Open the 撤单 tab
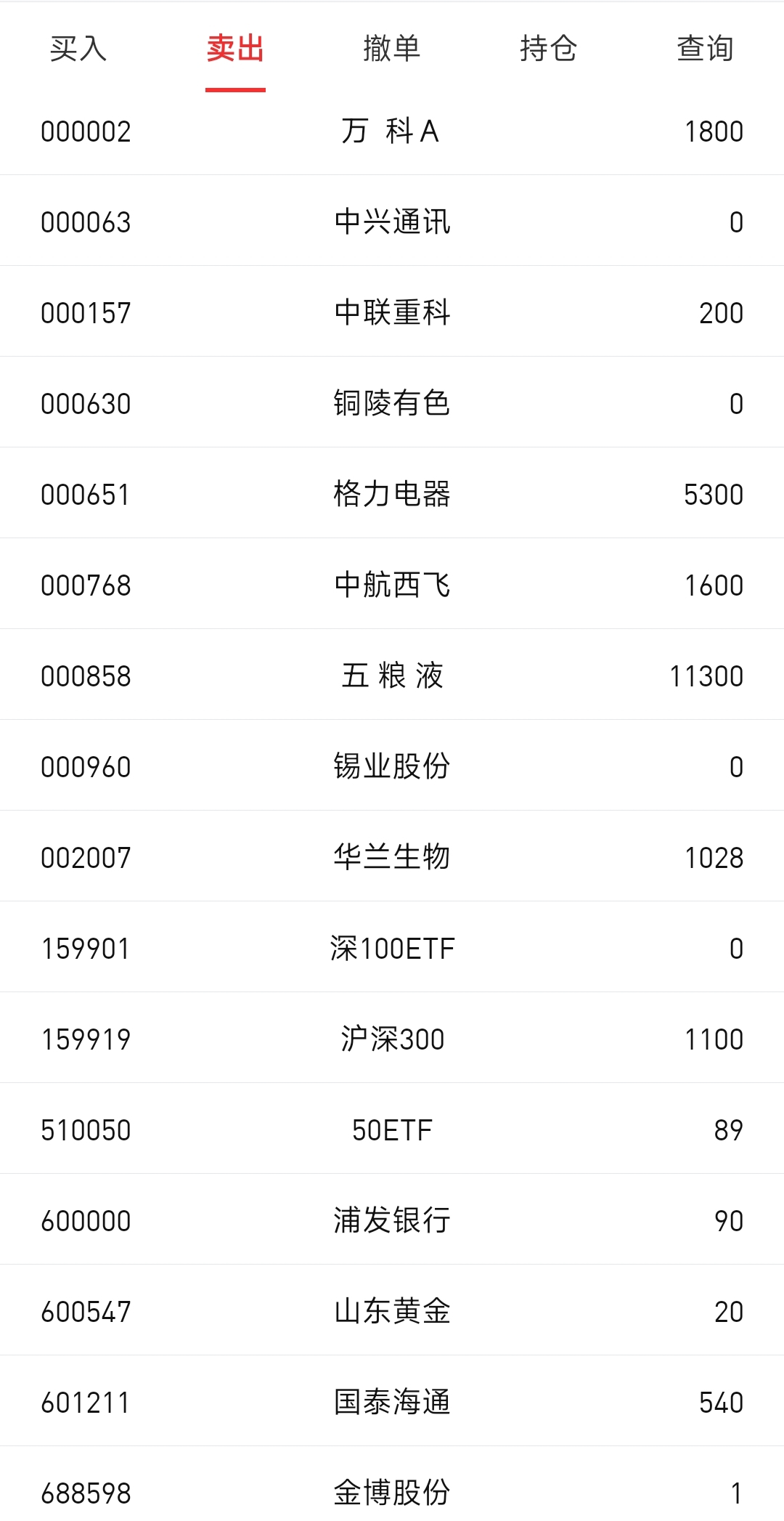784x1521 pixels. (x=392, y=49)
